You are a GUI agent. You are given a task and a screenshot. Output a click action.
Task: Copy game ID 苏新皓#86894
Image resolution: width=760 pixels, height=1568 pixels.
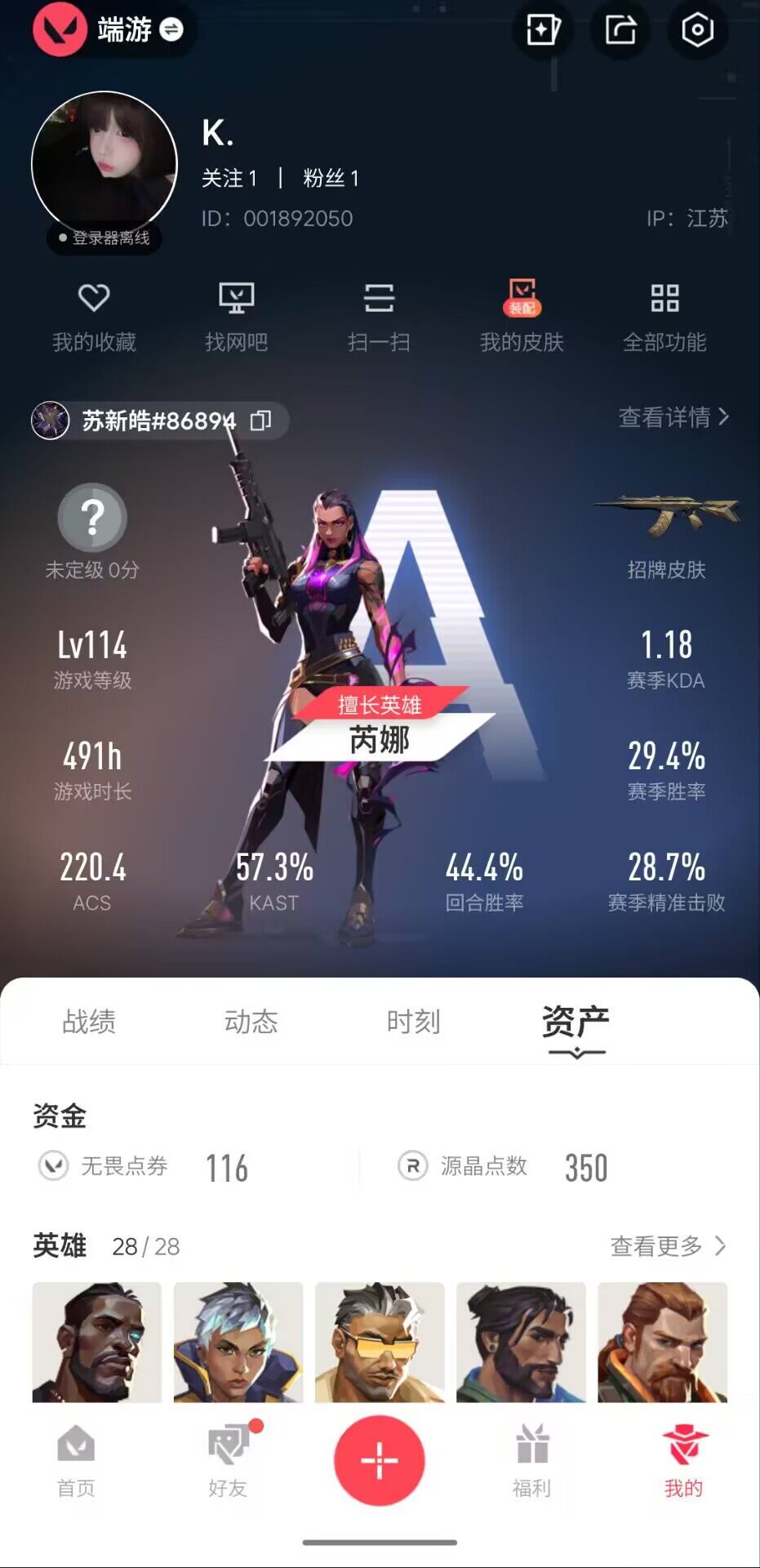point(261,421)
